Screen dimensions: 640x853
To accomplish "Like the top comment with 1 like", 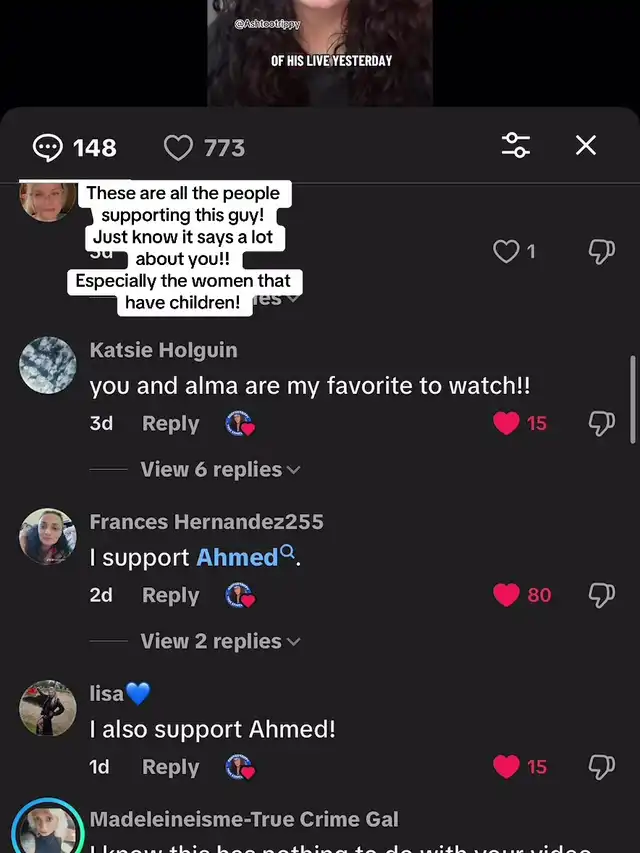I will click(x=506, y=251).
